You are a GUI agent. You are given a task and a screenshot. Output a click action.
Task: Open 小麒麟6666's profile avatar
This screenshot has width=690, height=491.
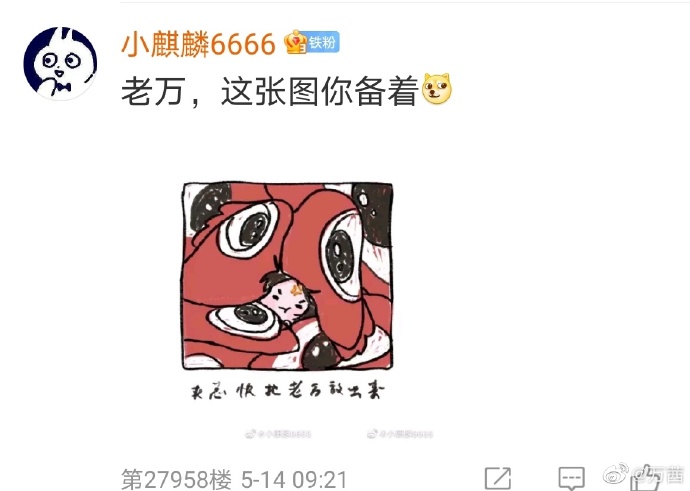coord(60,64)
